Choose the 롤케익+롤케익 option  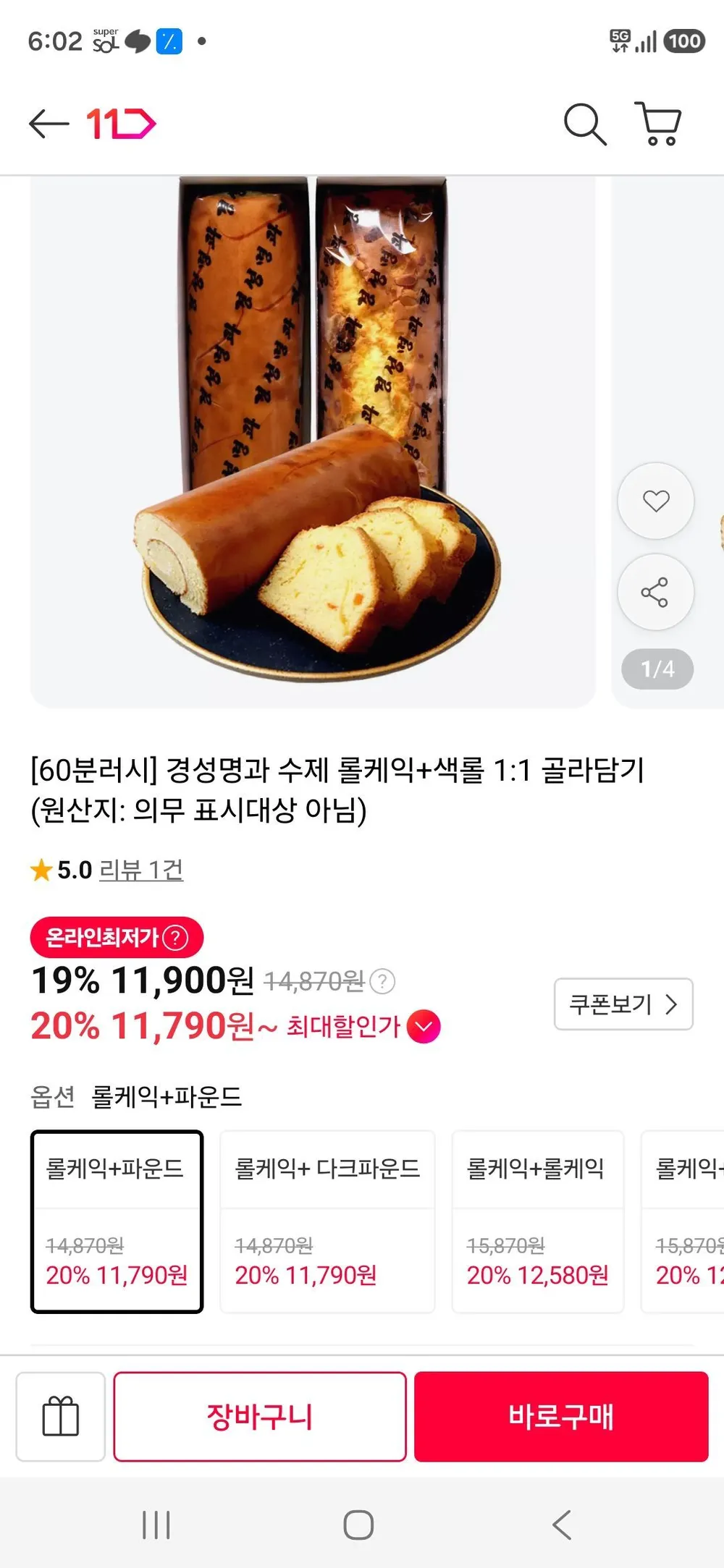click(538, 1221)
